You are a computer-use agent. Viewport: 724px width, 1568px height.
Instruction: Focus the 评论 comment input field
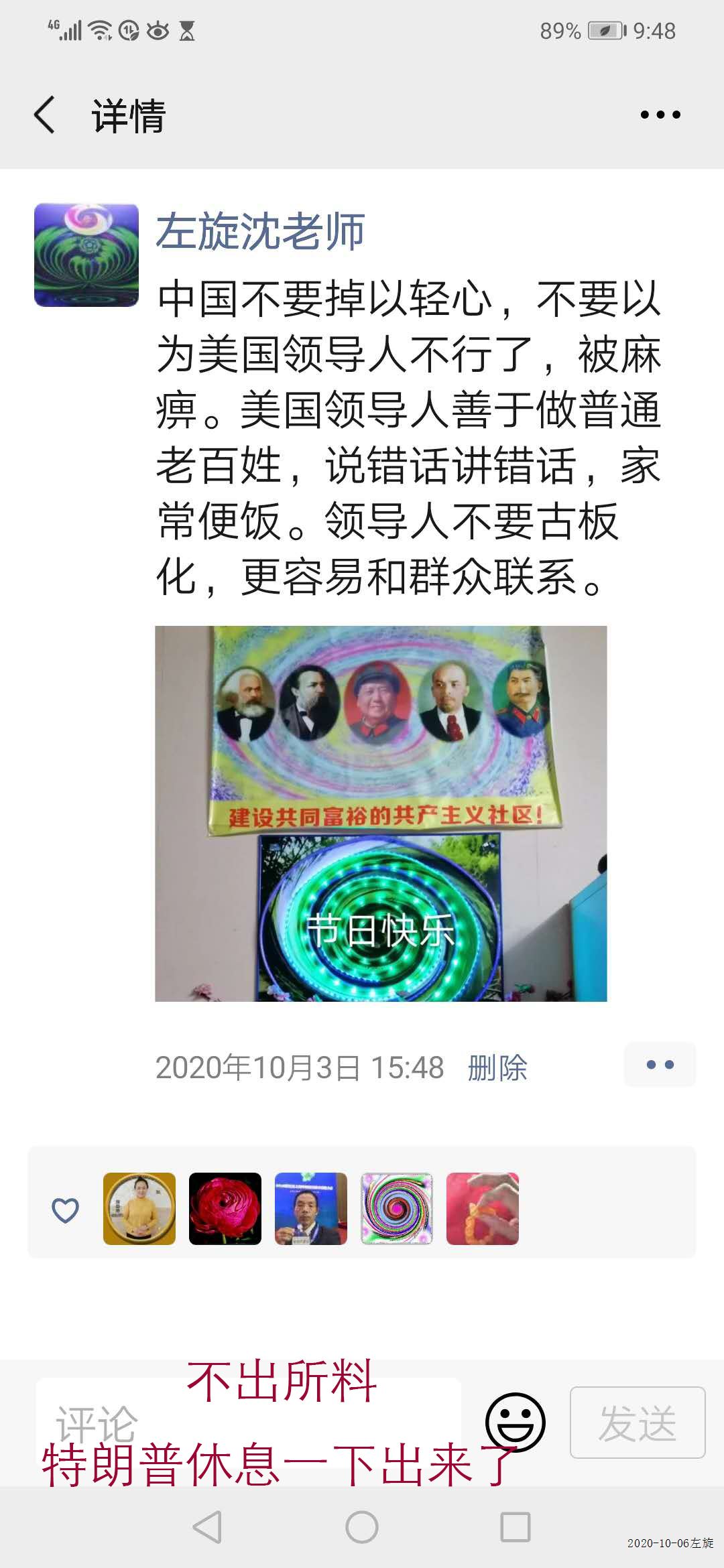pos(248,1423)
